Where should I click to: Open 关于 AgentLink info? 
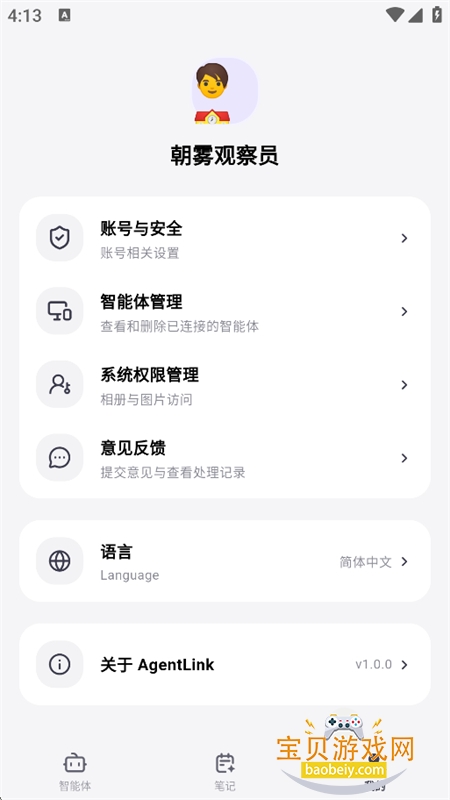[225, 664]
